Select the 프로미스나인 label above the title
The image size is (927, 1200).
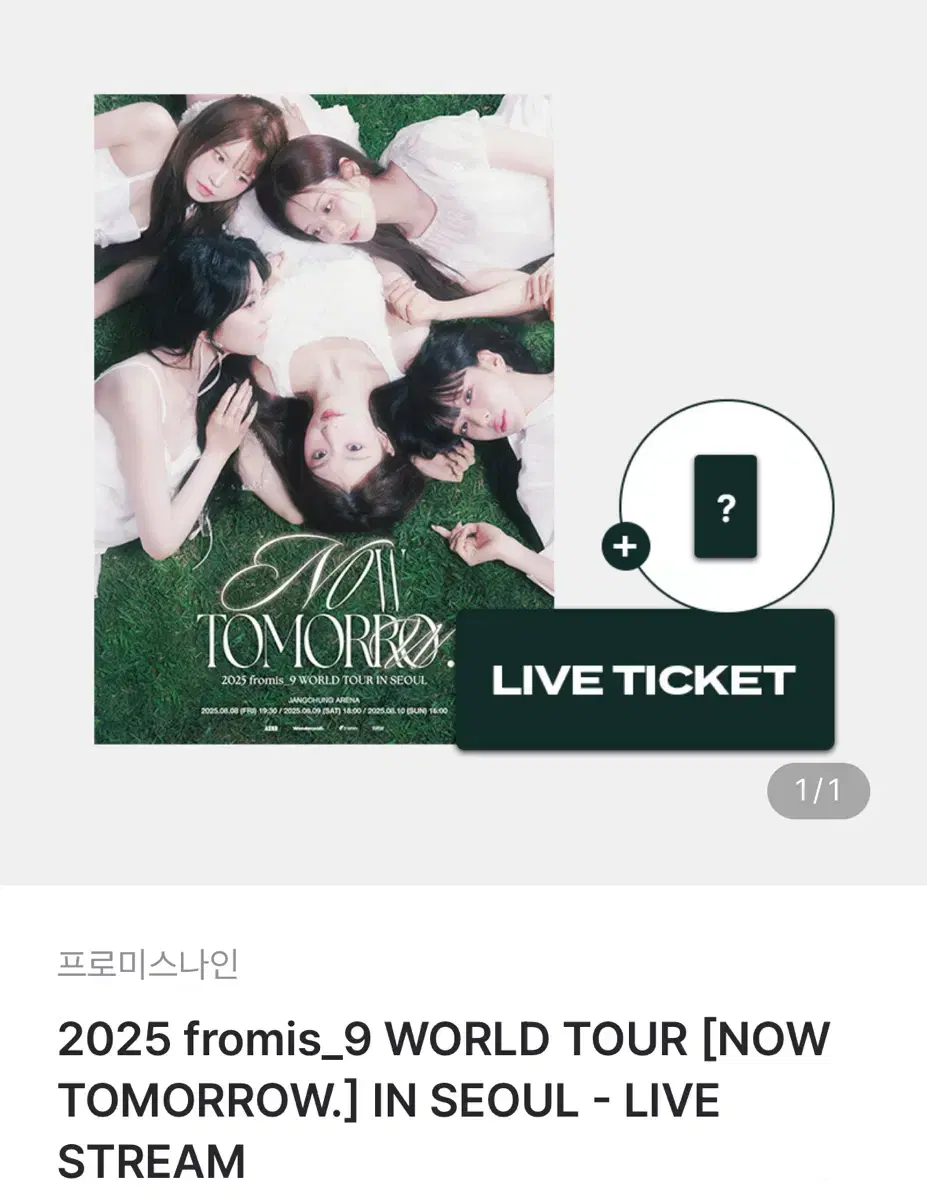[150, 963]
